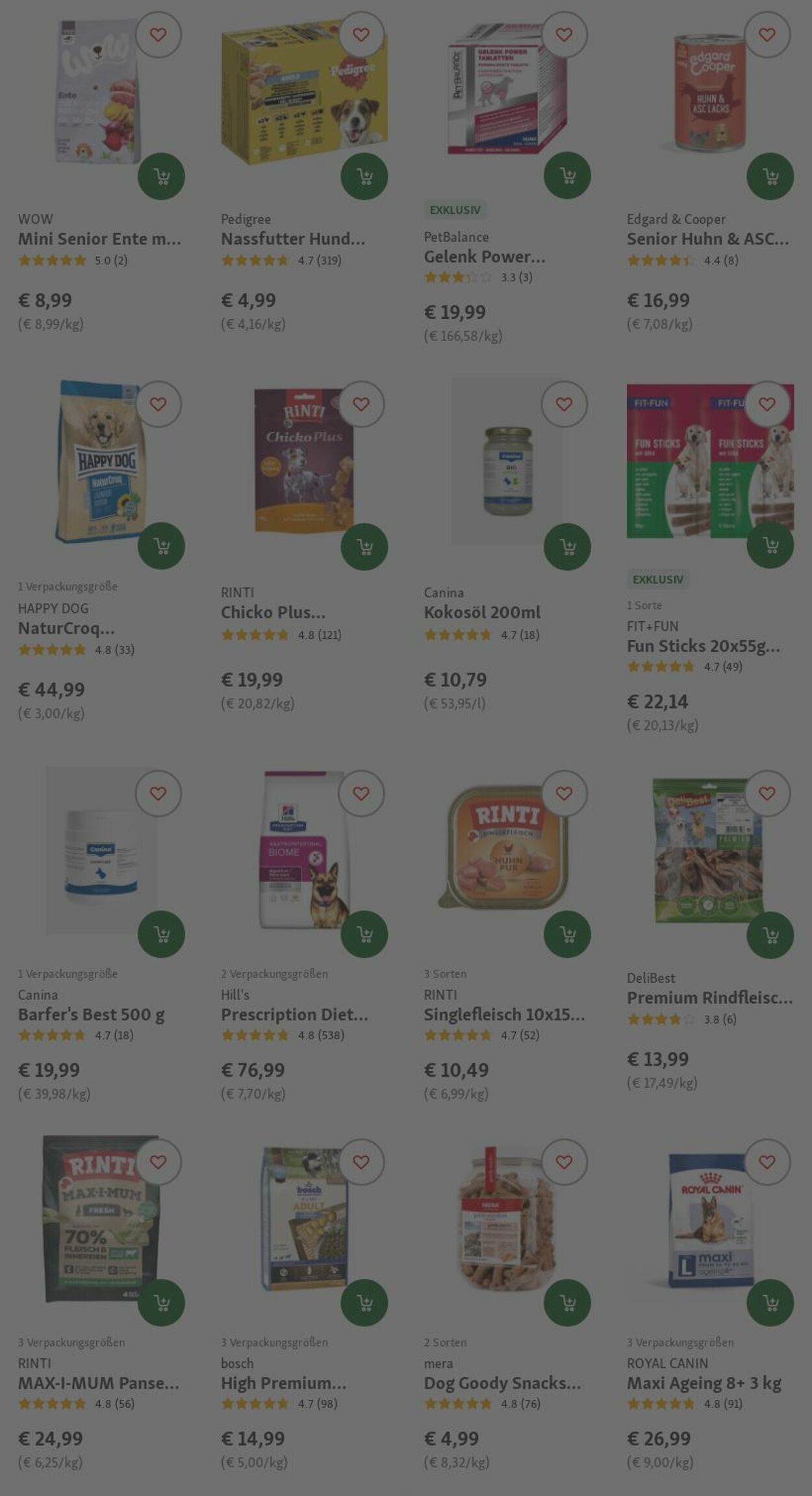Wishlist the RINTI Chicko Plus item
Viewport: 812px width, 1496px height.
pos(361,404)
